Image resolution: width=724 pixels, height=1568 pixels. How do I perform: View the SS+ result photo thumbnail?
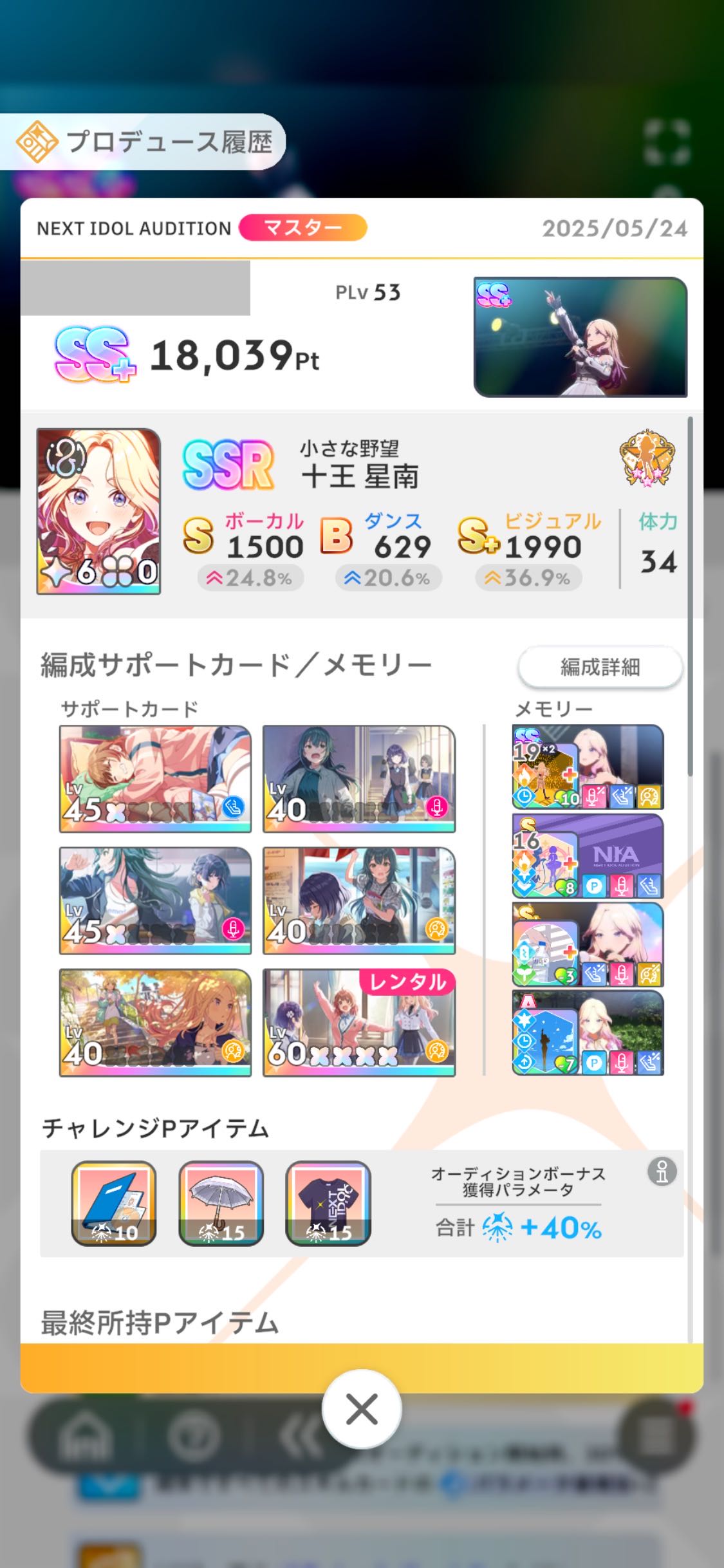coord(580,337)
